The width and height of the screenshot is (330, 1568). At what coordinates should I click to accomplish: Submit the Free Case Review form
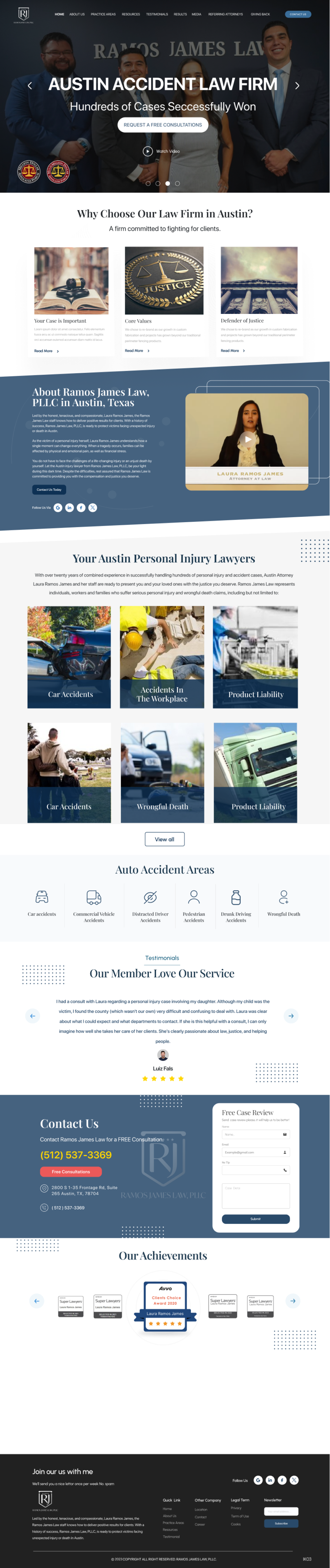pos(255,1219)
